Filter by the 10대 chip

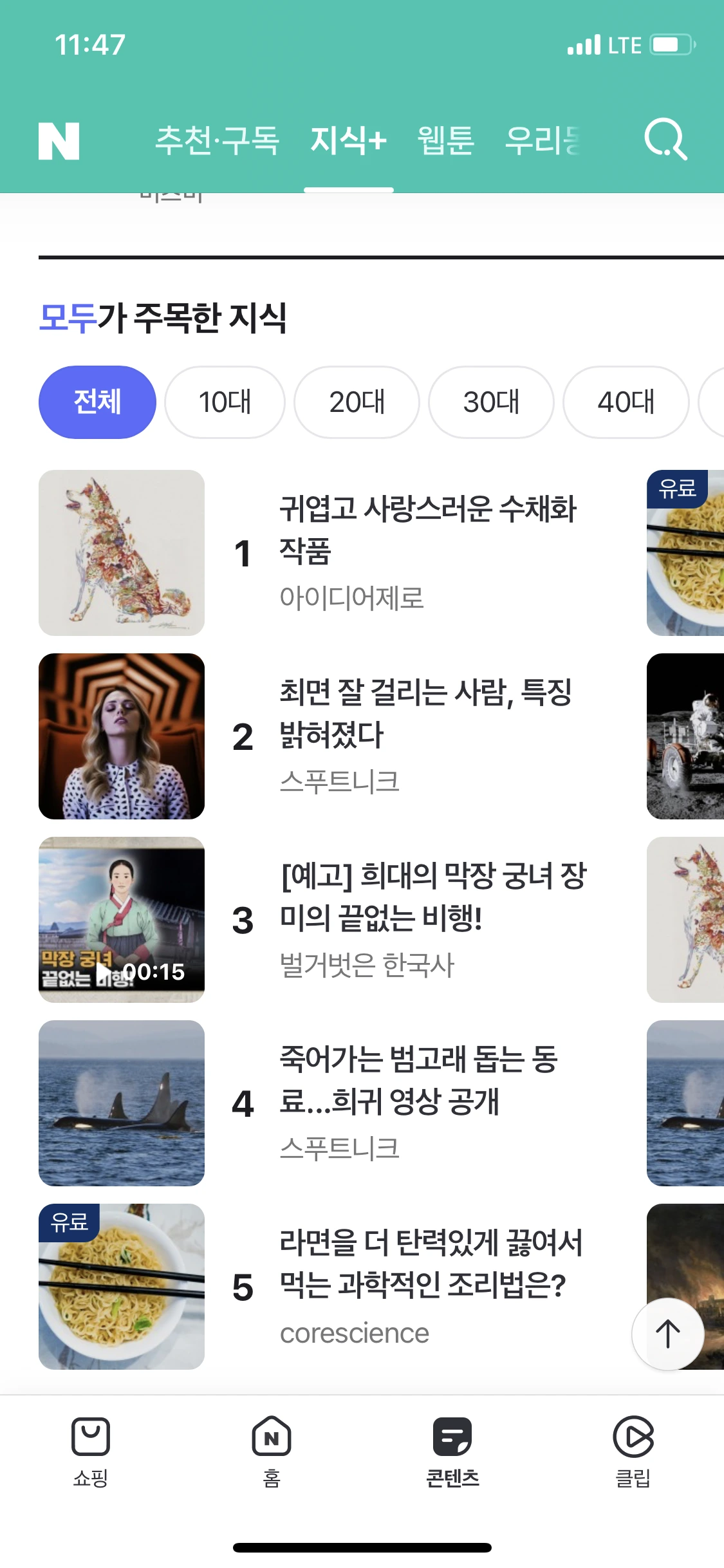225,402
